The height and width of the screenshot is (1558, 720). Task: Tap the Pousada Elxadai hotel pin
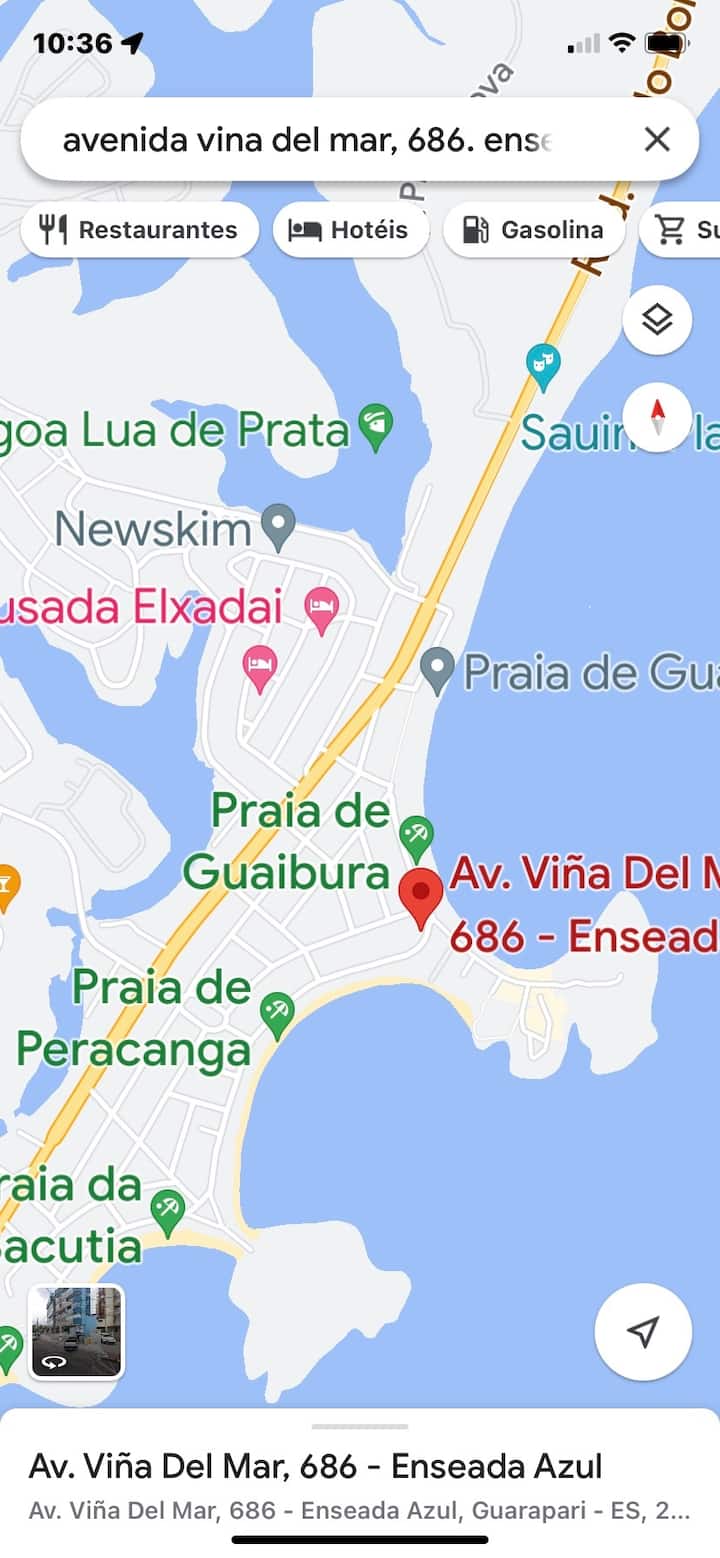click(321, 607)
